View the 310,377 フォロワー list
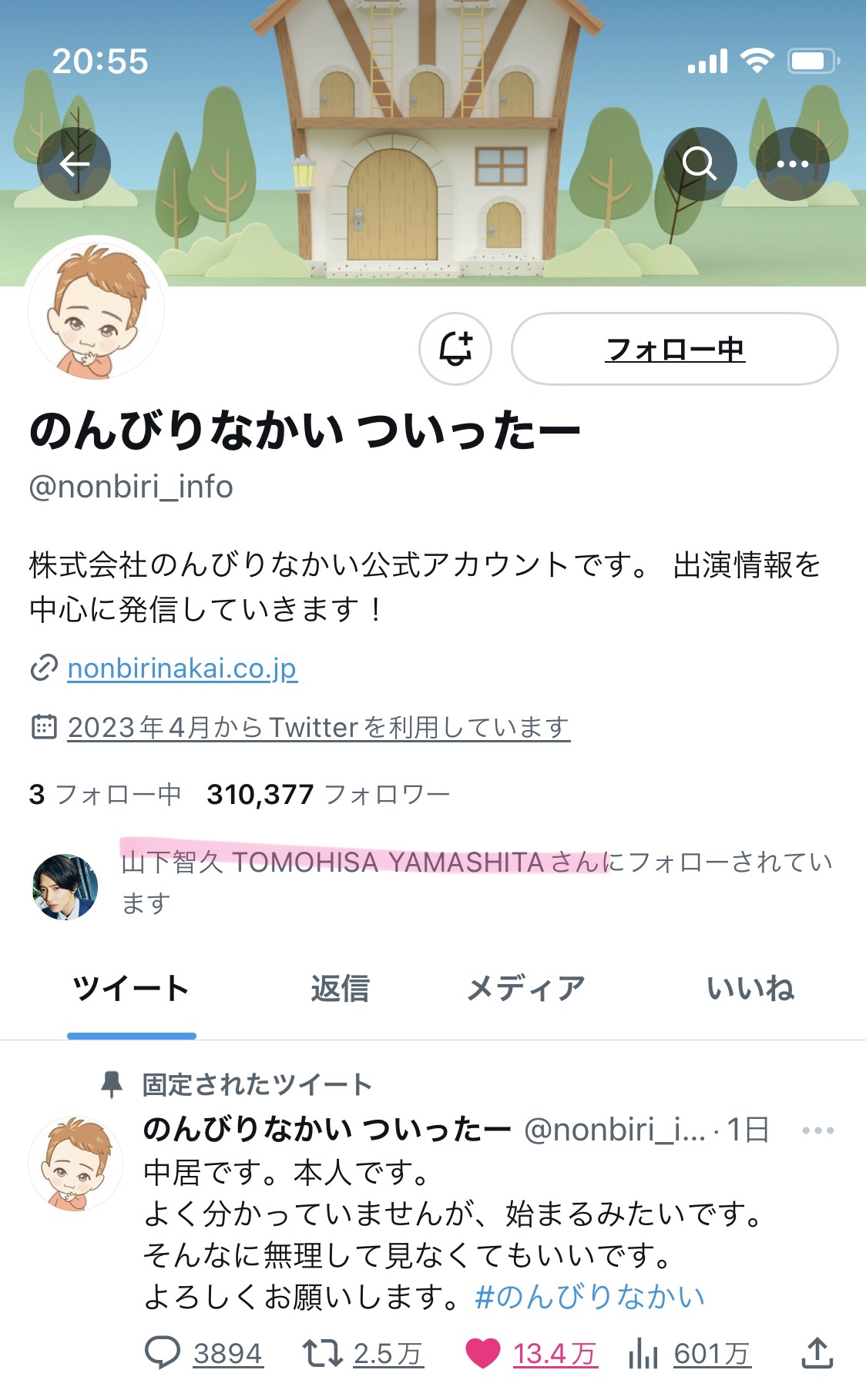866x1400 pixels. [328, 794]
